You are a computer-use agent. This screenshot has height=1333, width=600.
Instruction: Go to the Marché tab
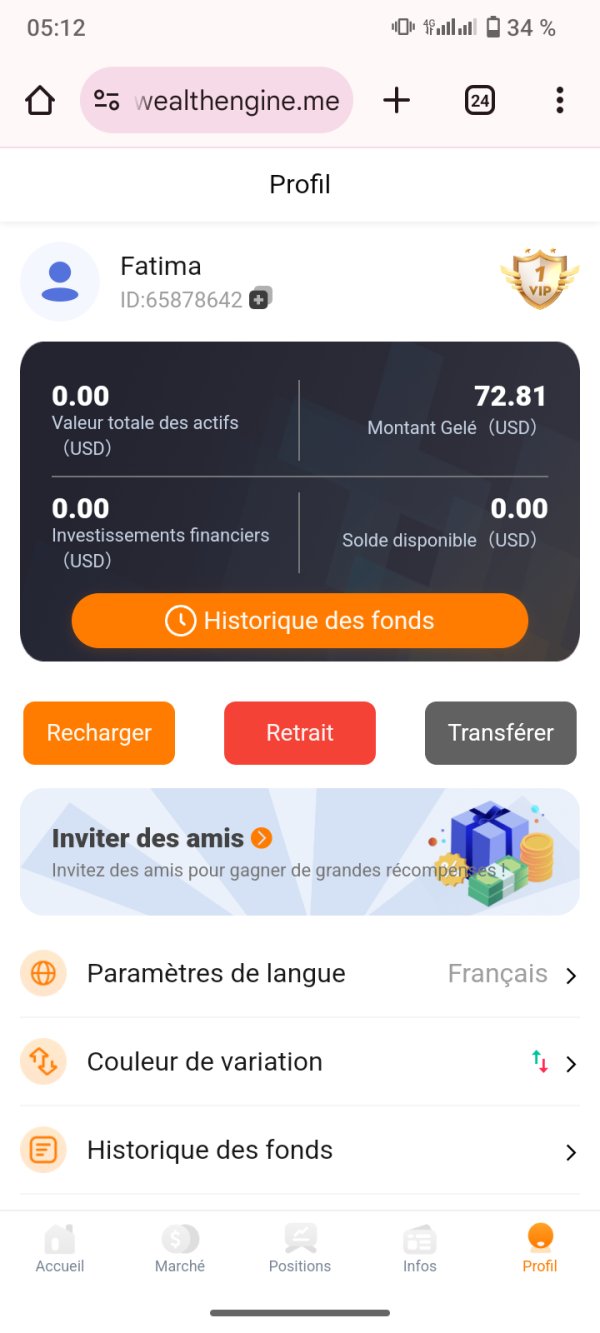coord(180,1249)
